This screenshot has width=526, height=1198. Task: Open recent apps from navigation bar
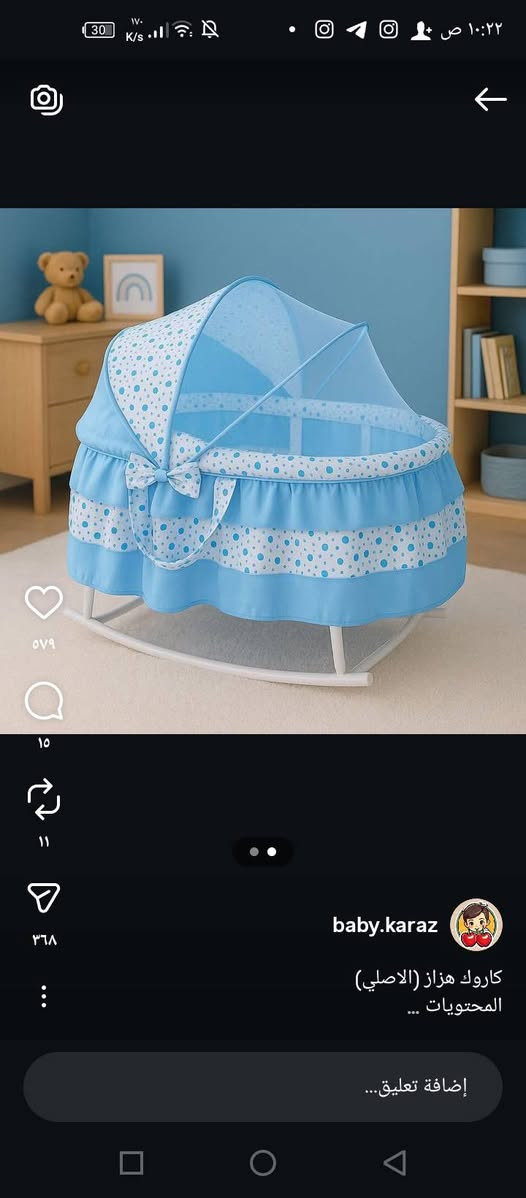pyautogui.click(x=132, y=1163)
